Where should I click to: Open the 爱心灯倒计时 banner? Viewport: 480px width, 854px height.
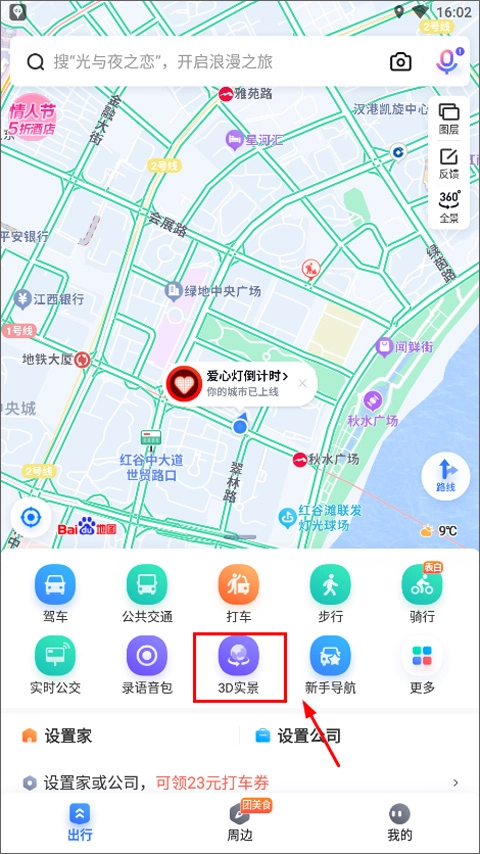tap(236, 383)
